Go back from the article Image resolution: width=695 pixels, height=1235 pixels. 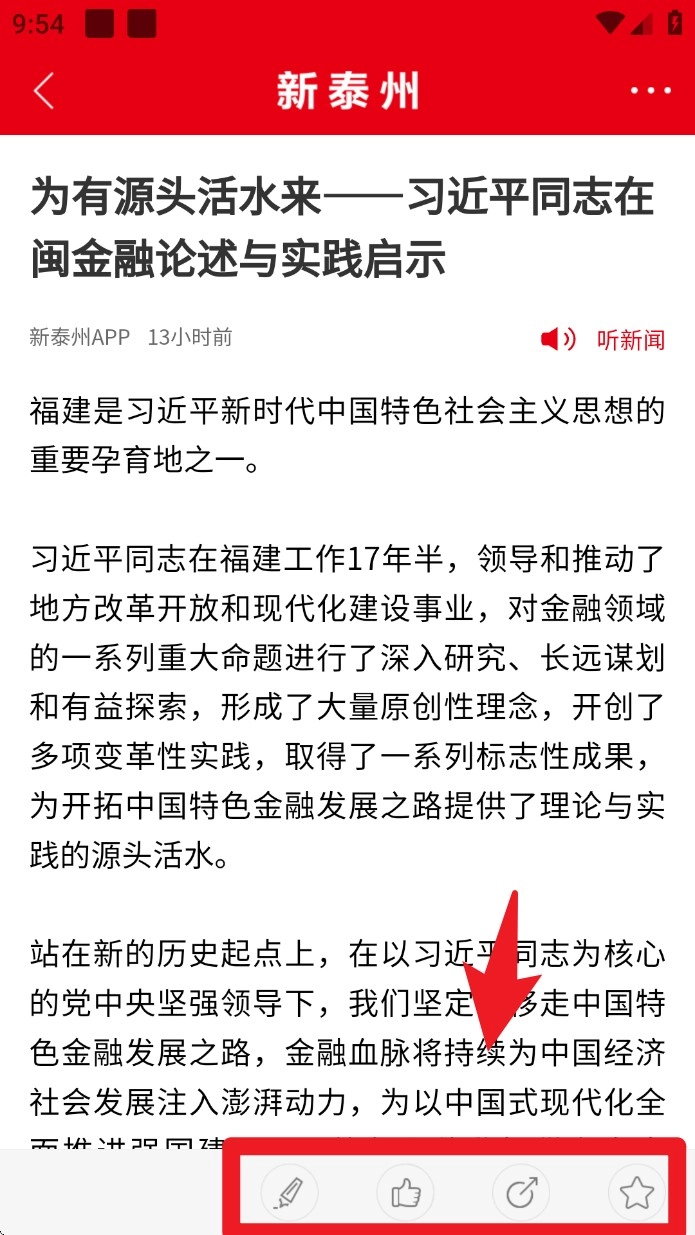click(x=44, y=91)
